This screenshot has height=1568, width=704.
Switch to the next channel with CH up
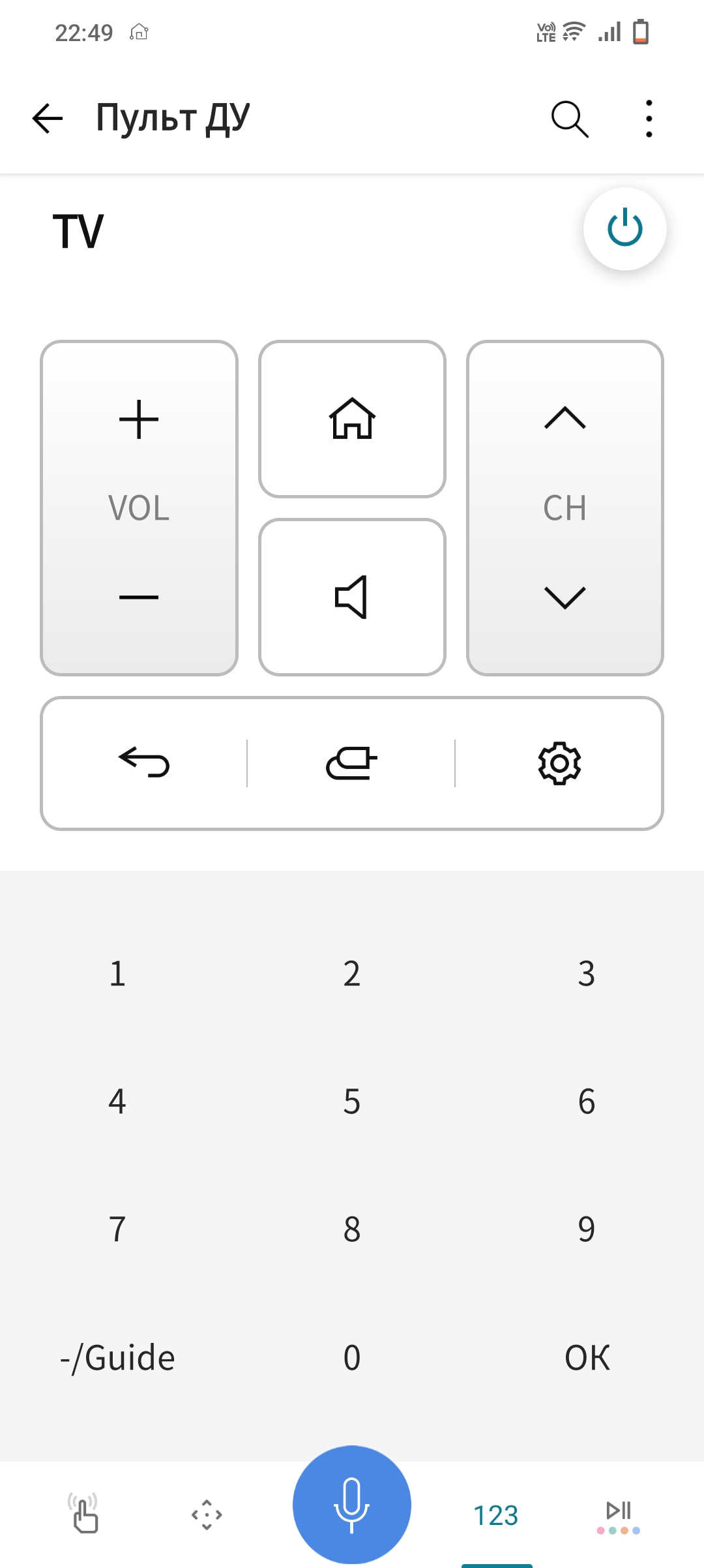click(565, 418)
